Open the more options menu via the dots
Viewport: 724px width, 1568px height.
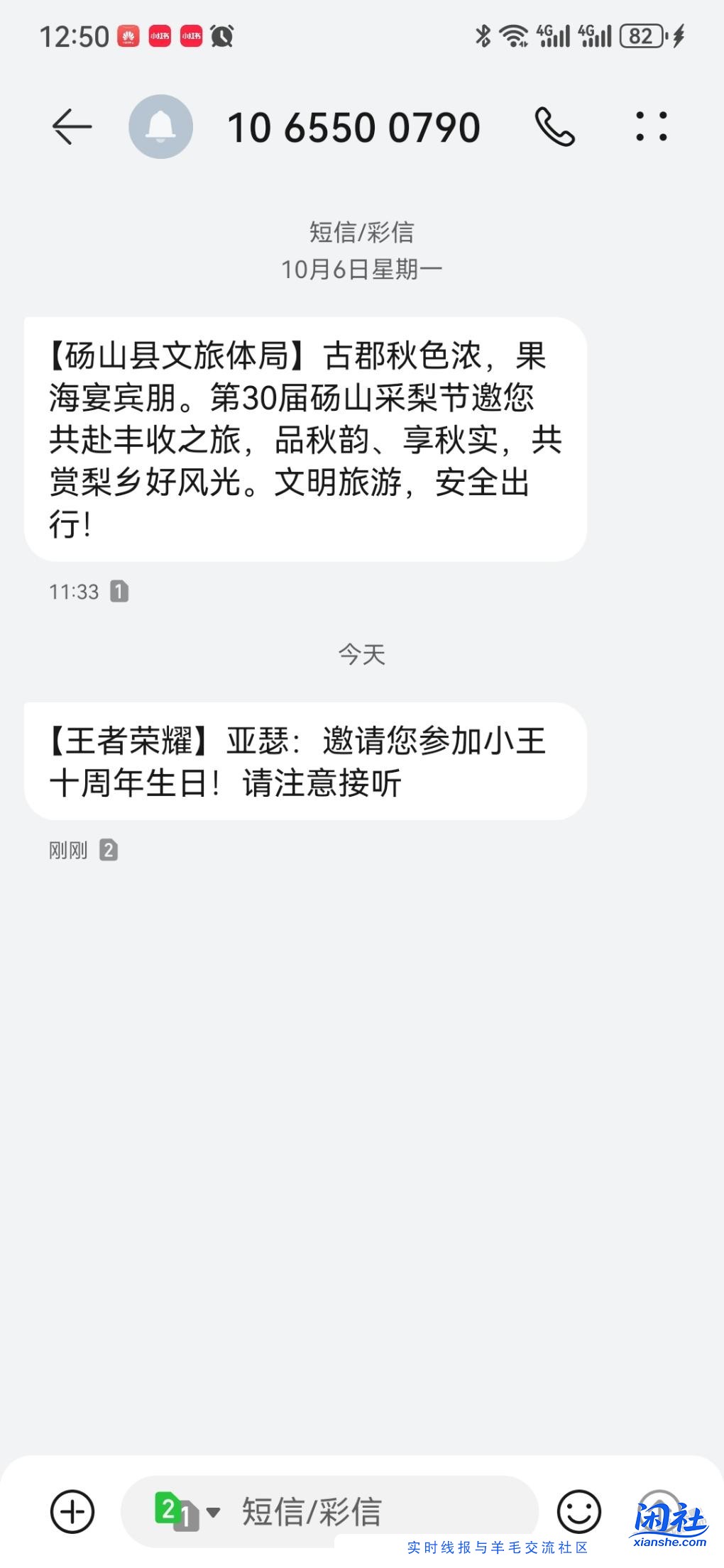(650, 126)
